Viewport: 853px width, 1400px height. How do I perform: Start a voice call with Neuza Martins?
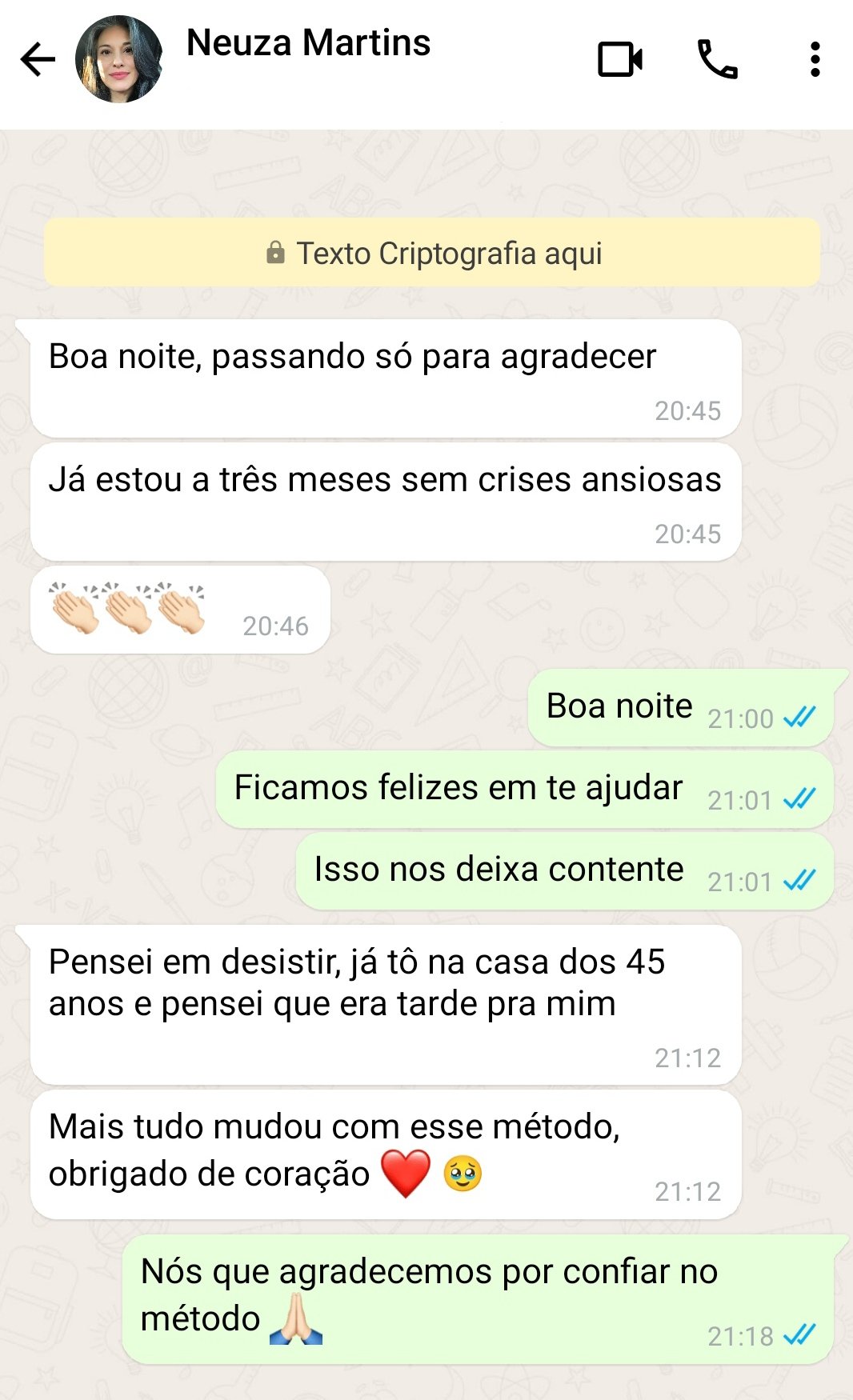click(718, 58)
